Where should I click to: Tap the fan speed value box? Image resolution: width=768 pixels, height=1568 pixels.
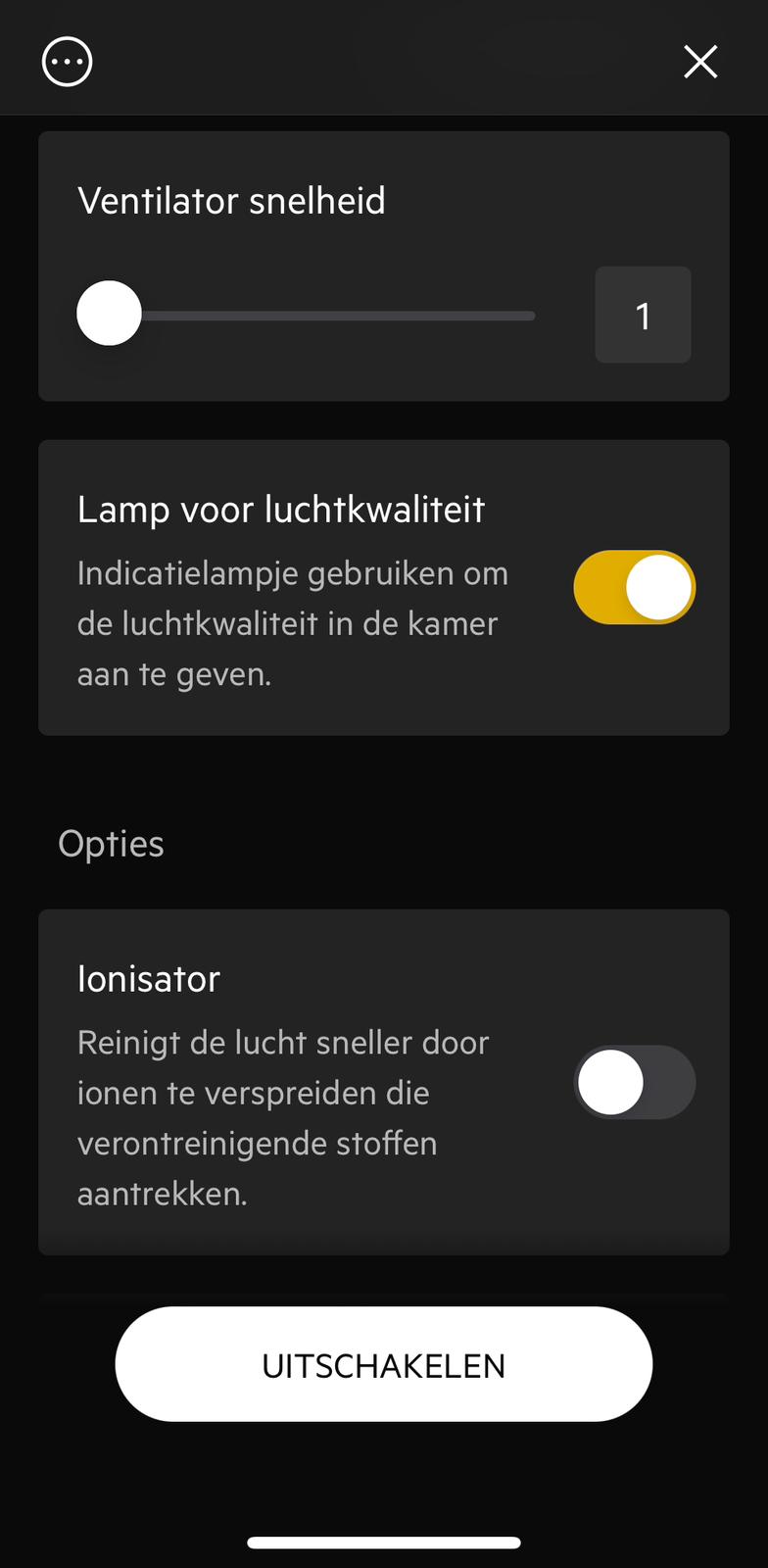pos(643,316)
